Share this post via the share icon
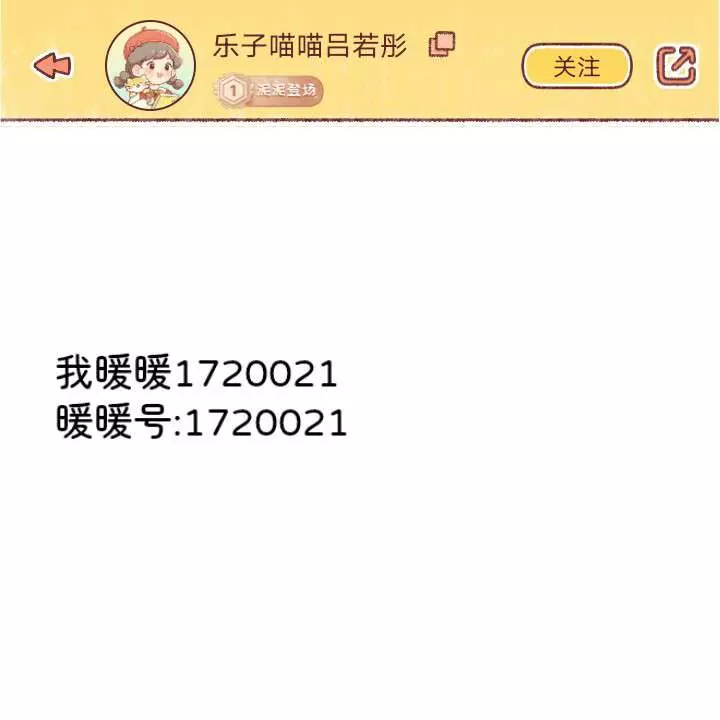The height and width of the screenshot is (720, 720). tap(676, 66)
